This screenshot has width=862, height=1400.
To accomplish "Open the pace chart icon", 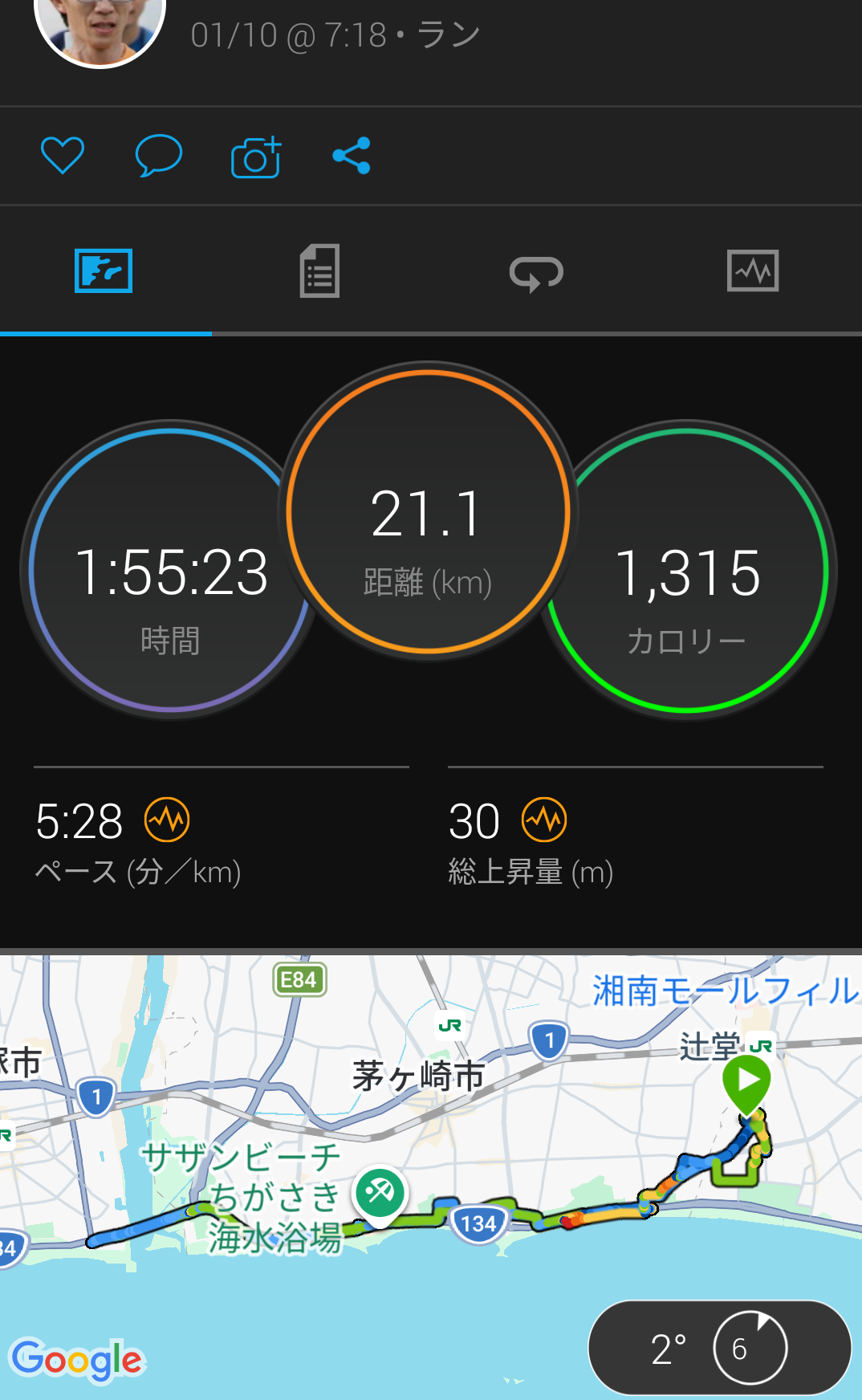I will pos(167,820).
